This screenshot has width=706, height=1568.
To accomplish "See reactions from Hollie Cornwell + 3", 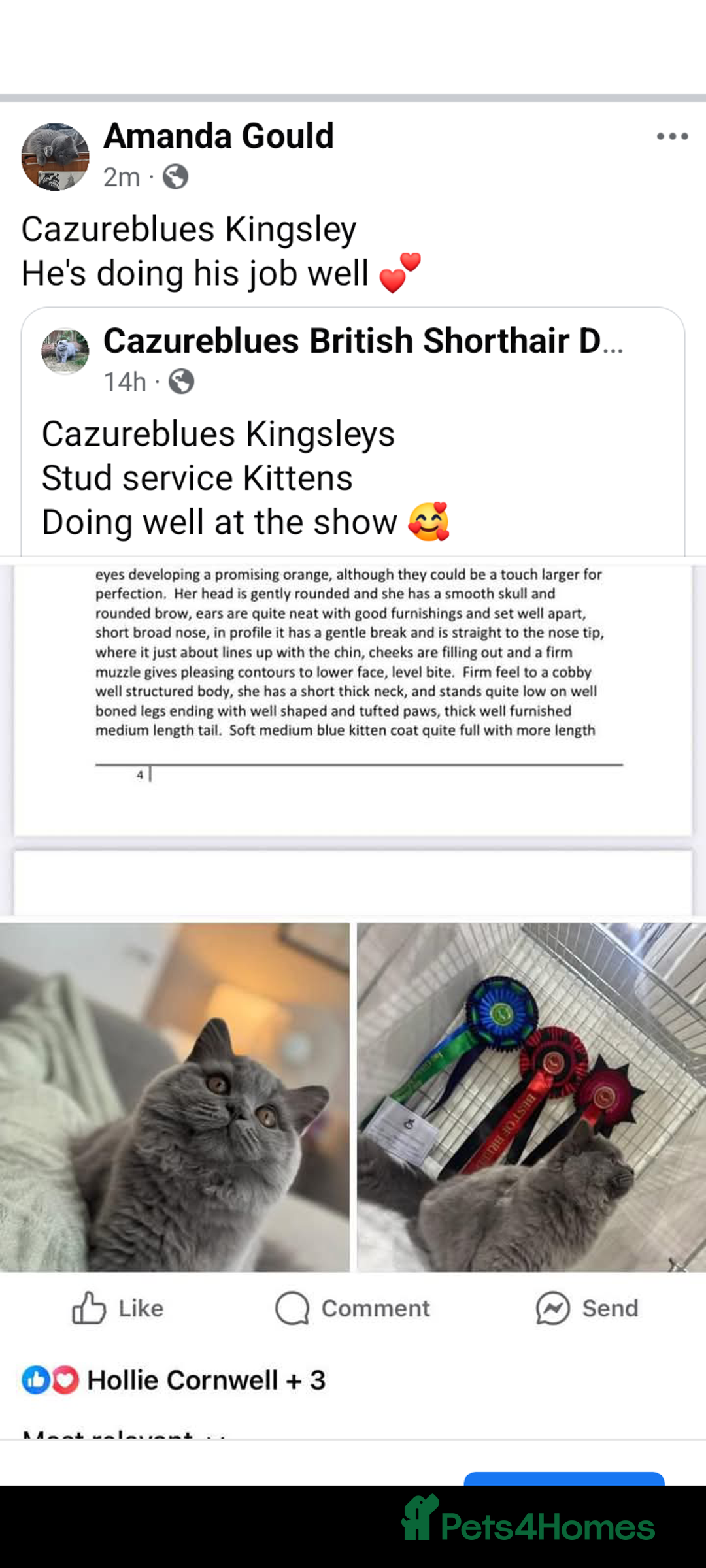I will (174, 1380).
